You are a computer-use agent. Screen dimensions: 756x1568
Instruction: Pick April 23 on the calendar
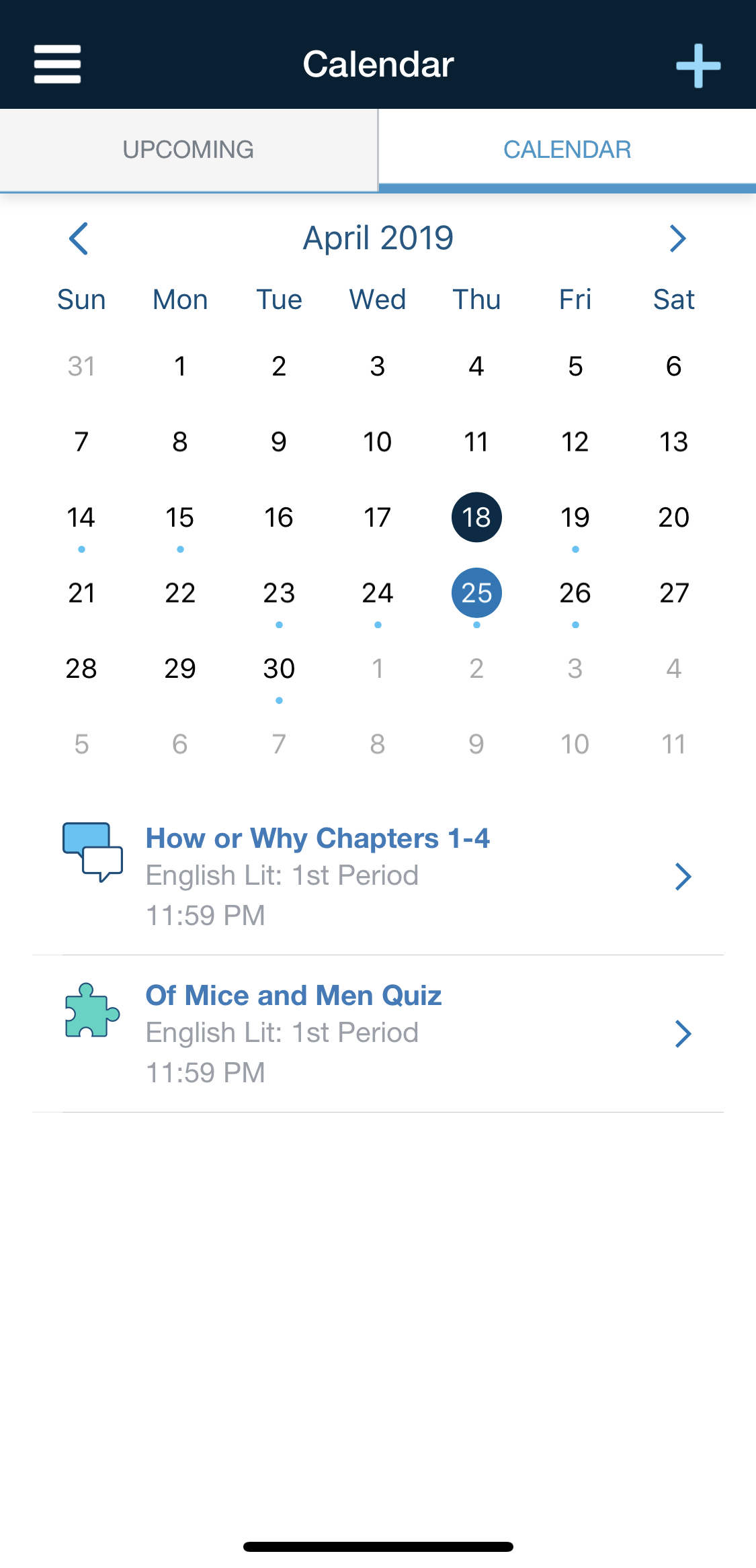279,593
